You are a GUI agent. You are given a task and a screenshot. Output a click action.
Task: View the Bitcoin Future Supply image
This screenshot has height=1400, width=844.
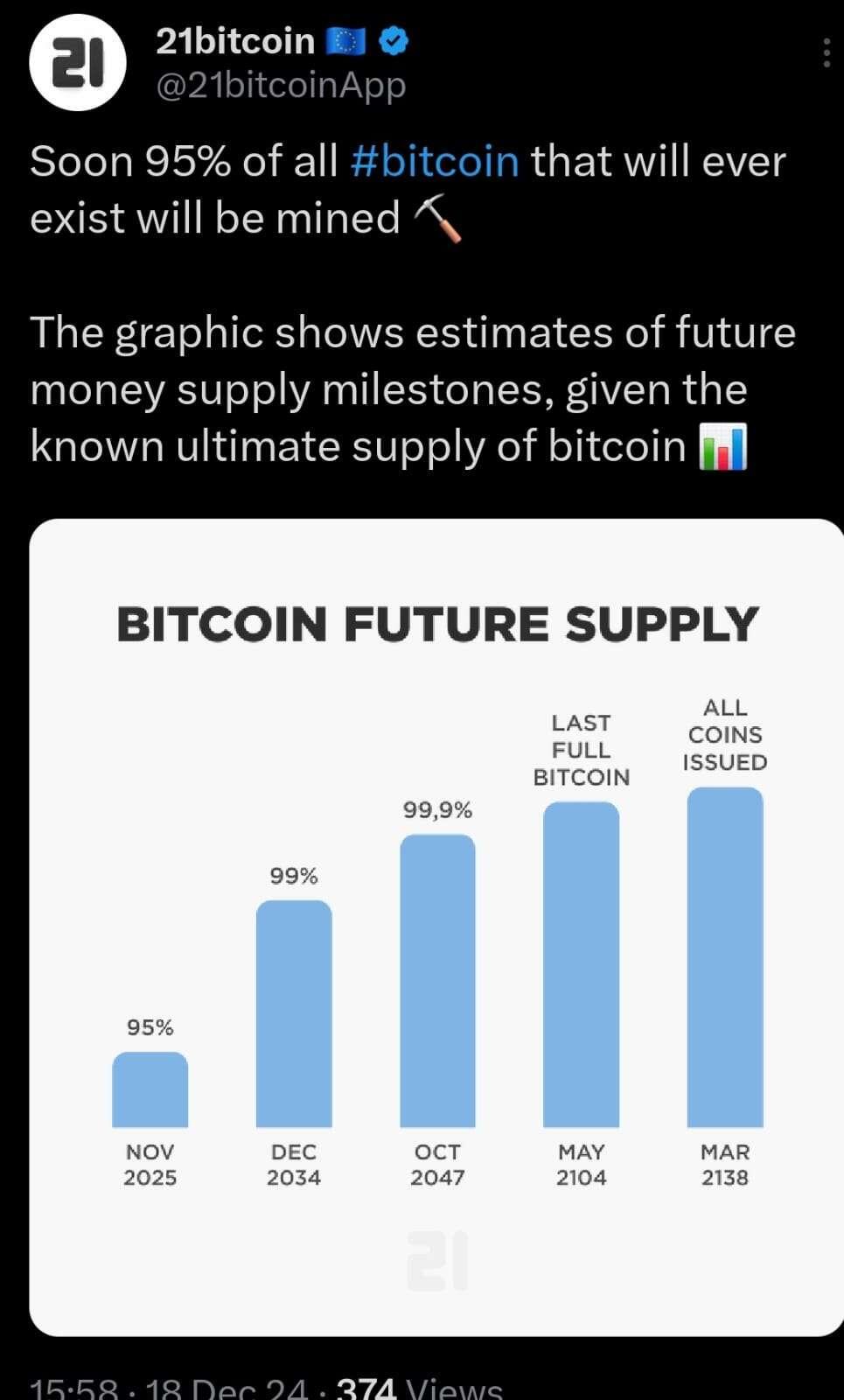[436, 927]
